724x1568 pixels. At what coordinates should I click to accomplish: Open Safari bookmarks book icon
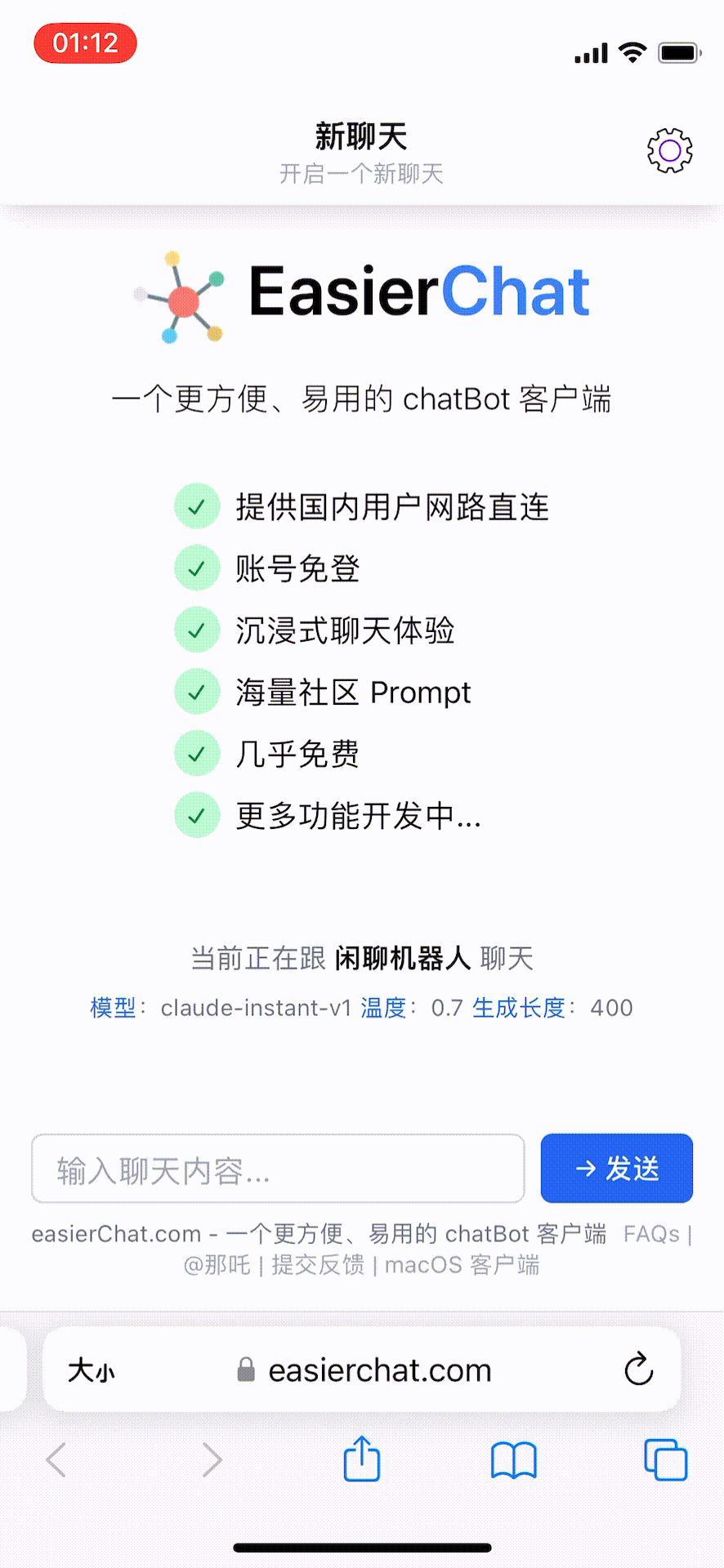click(513, 1460)
